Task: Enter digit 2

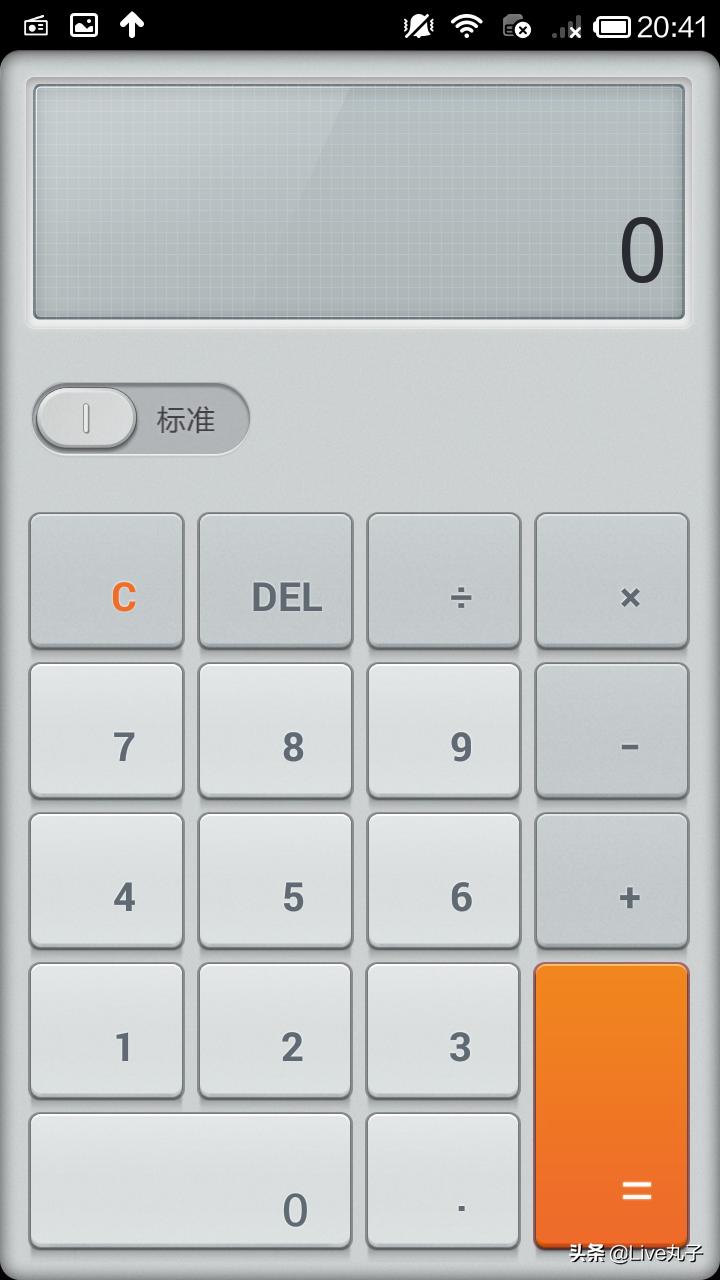Action: 275,1031
